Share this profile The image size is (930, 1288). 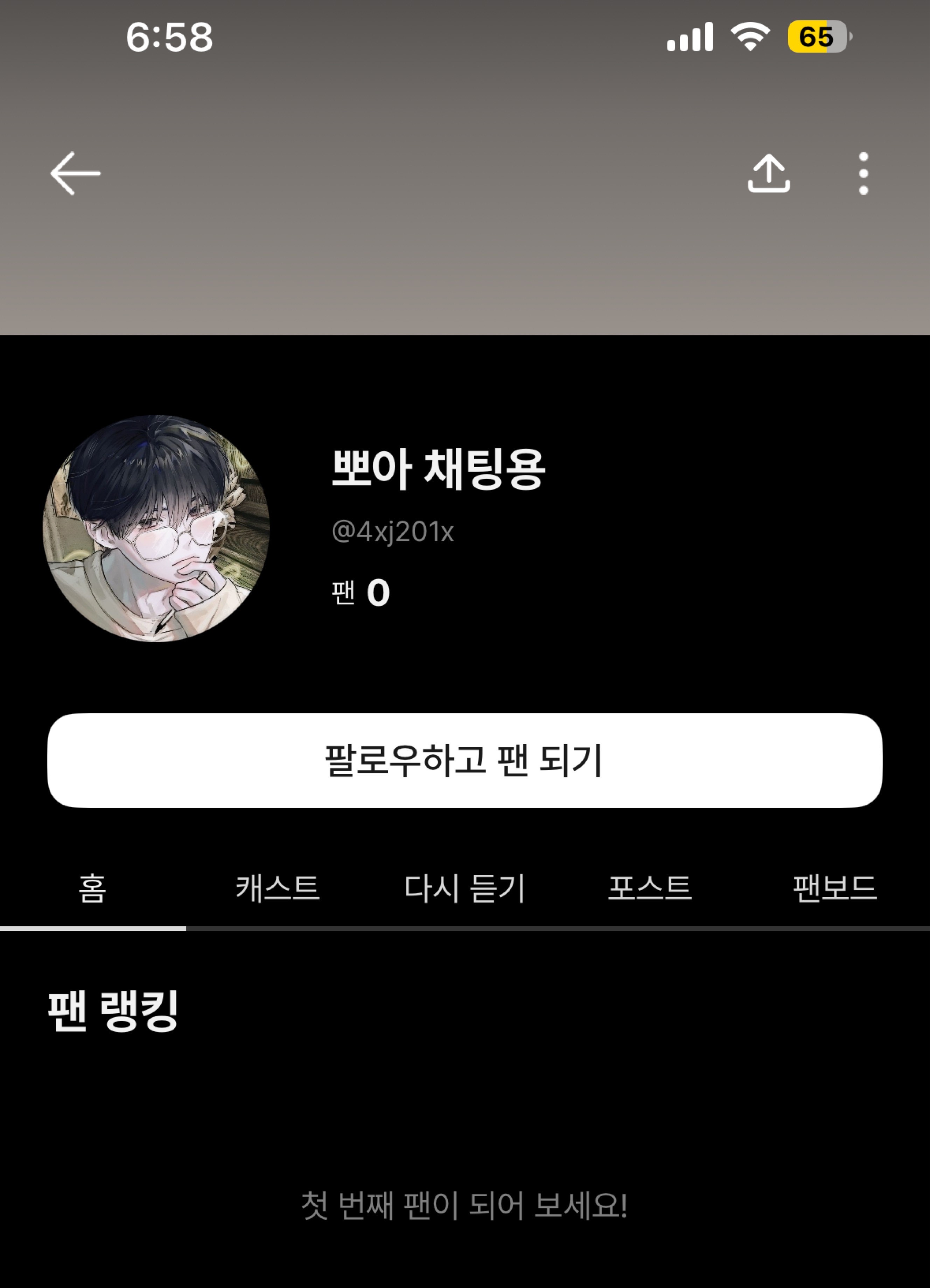[x=769, y=174]
